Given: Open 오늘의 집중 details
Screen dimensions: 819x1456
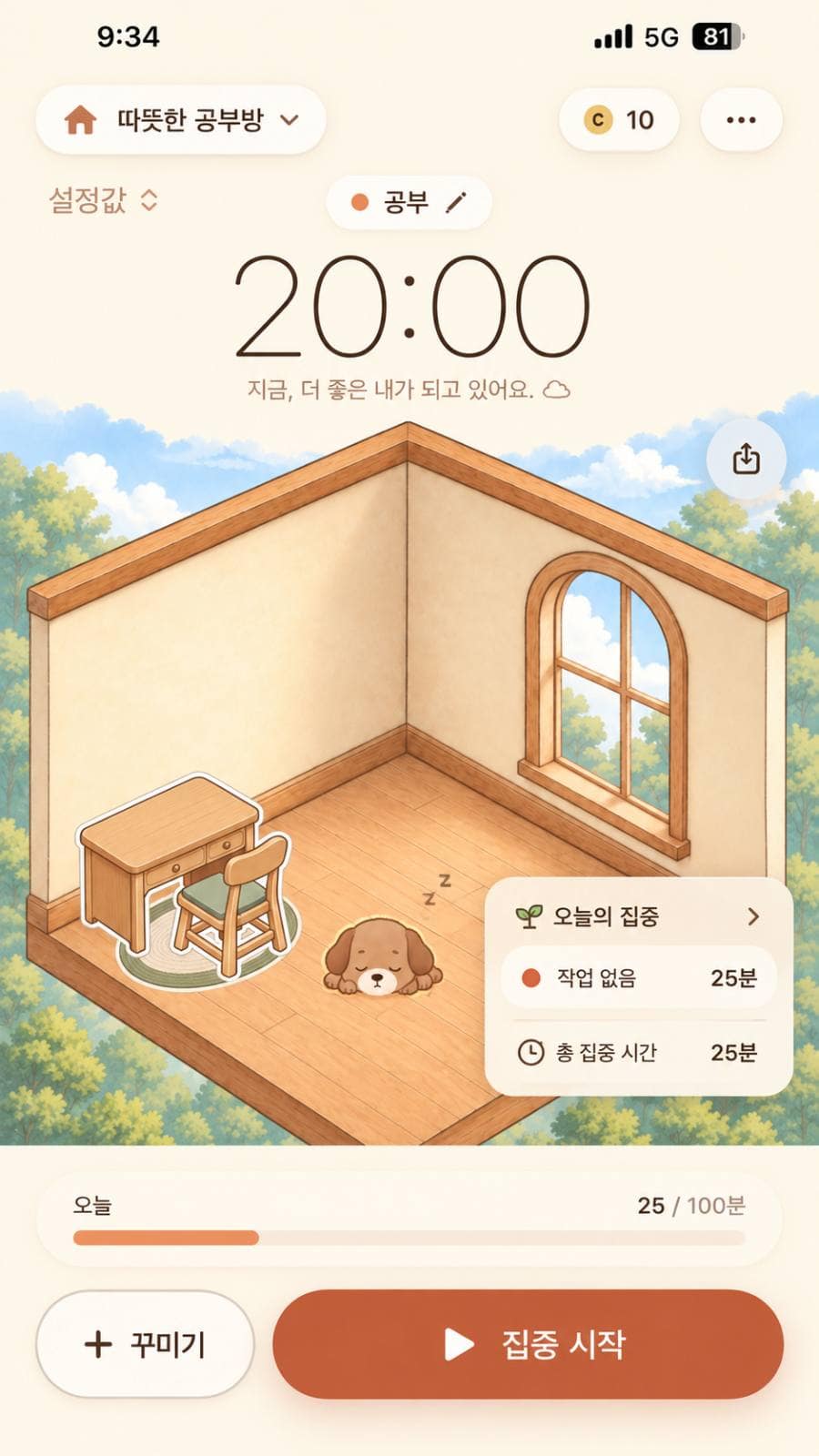Looking at the screenshot, I should (x=638, y=915).
